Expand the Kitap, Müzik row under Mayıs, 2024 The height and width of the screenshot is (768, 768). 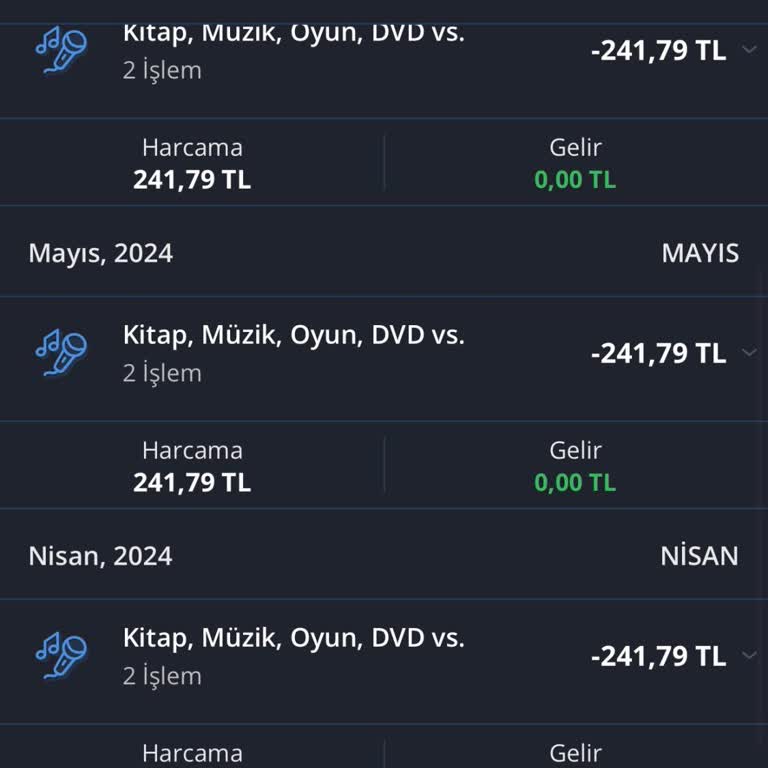[749, 353]
